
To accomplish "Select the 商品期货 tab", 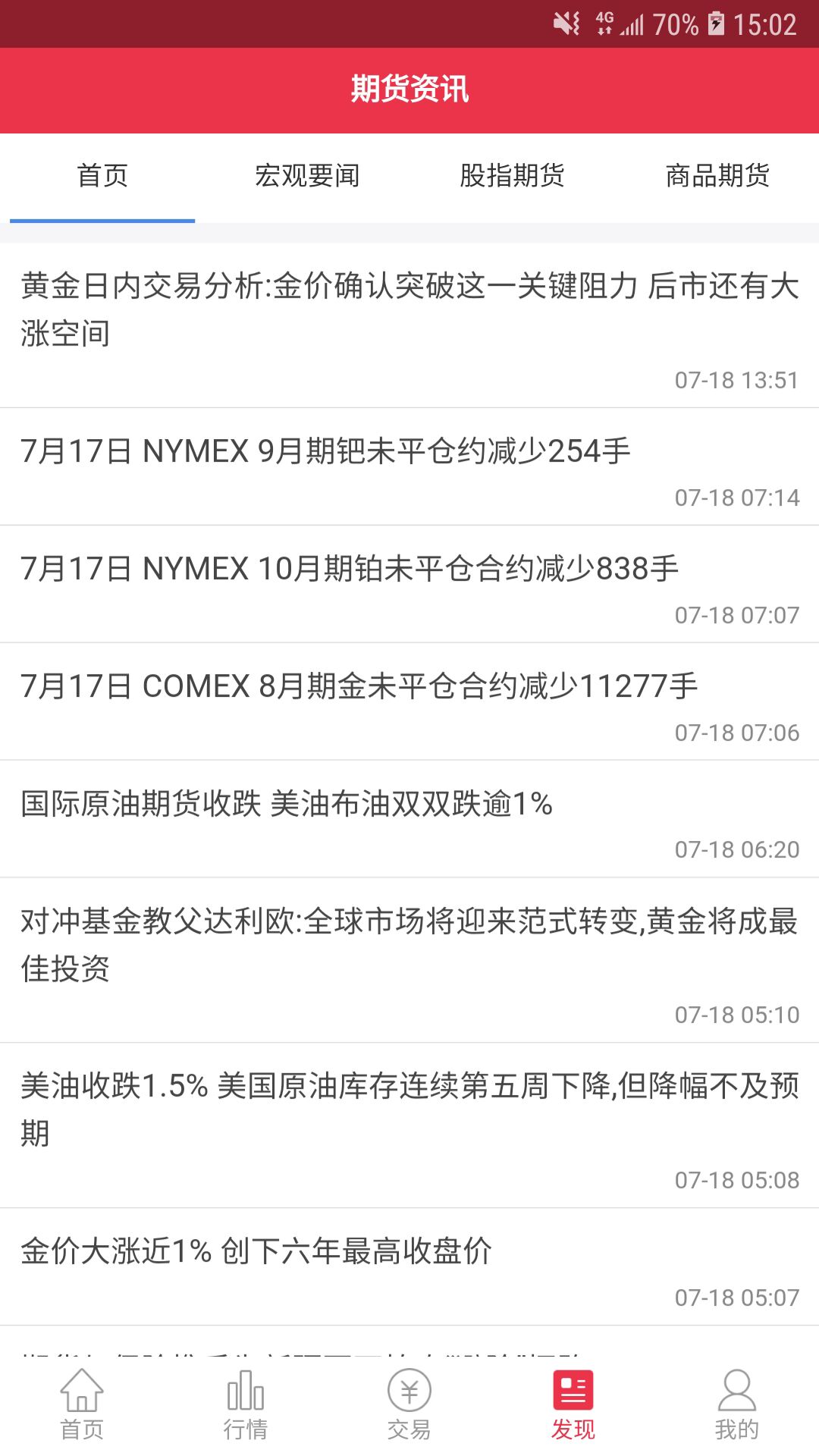I will [x=717, y=176].
